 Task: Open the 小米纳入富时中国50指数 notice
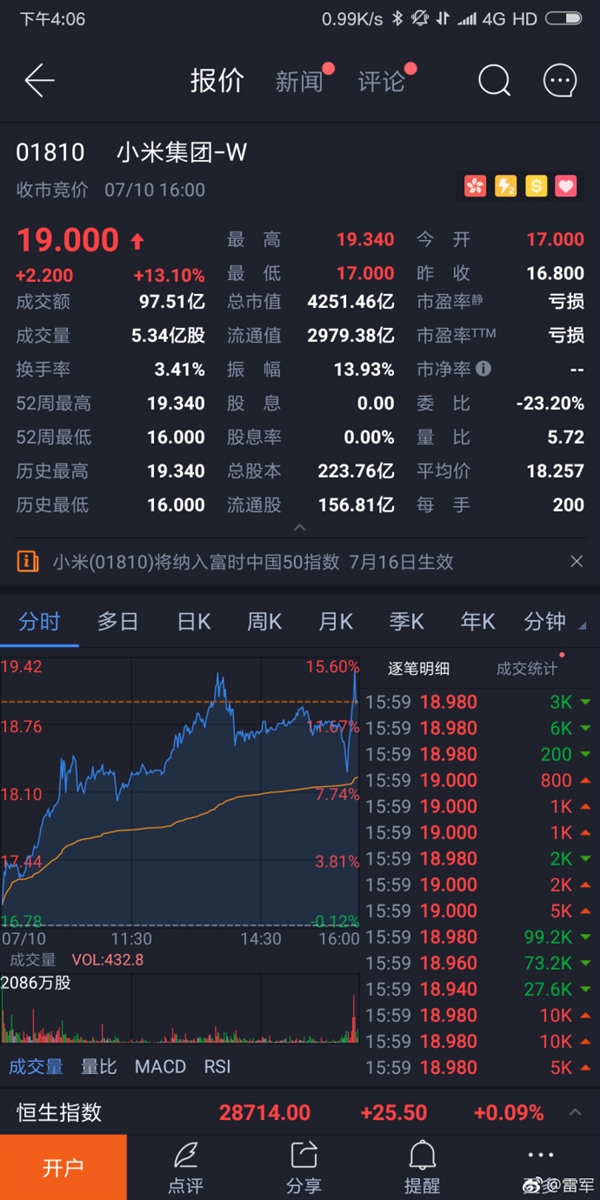(253, 562)
